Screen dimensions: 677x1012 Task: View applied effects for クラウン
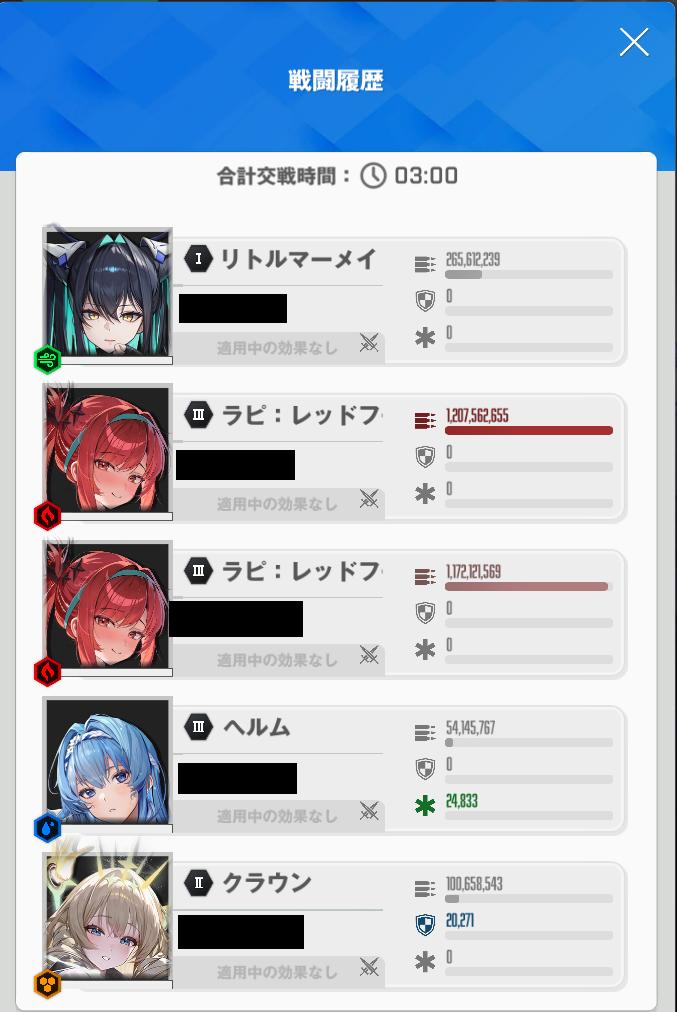(369, 969)
